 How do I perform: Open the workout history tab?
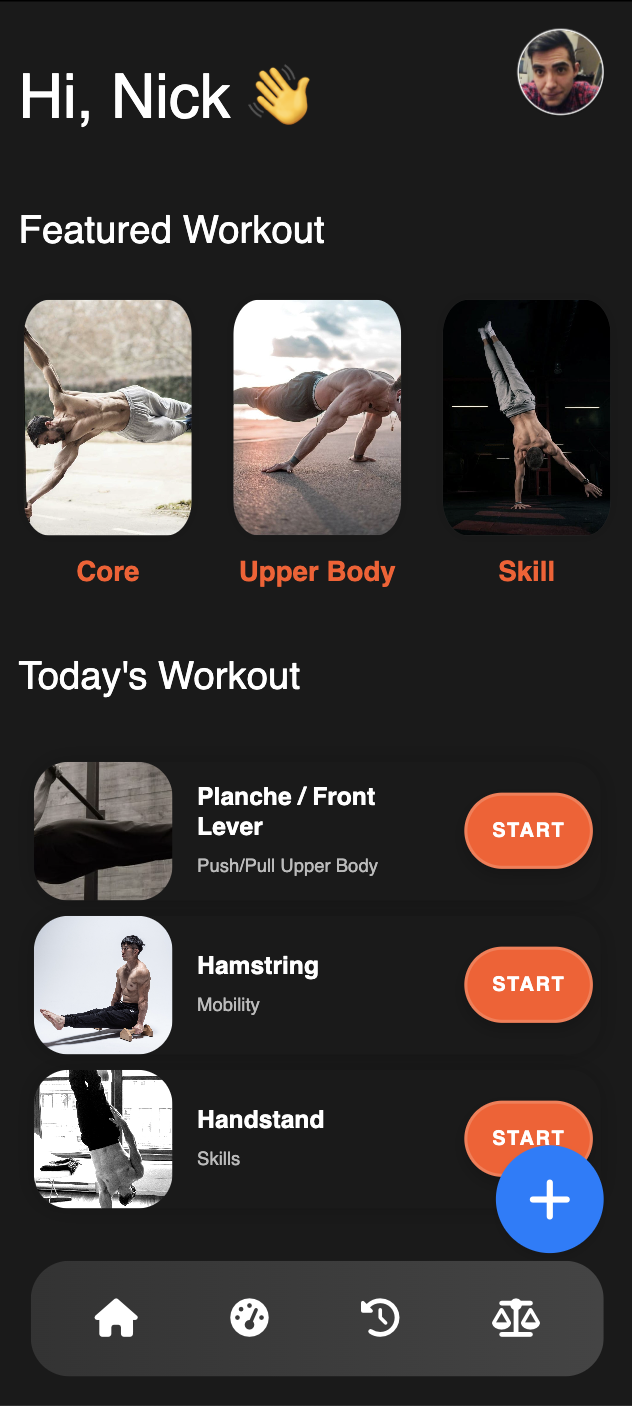click(380, 1318)
